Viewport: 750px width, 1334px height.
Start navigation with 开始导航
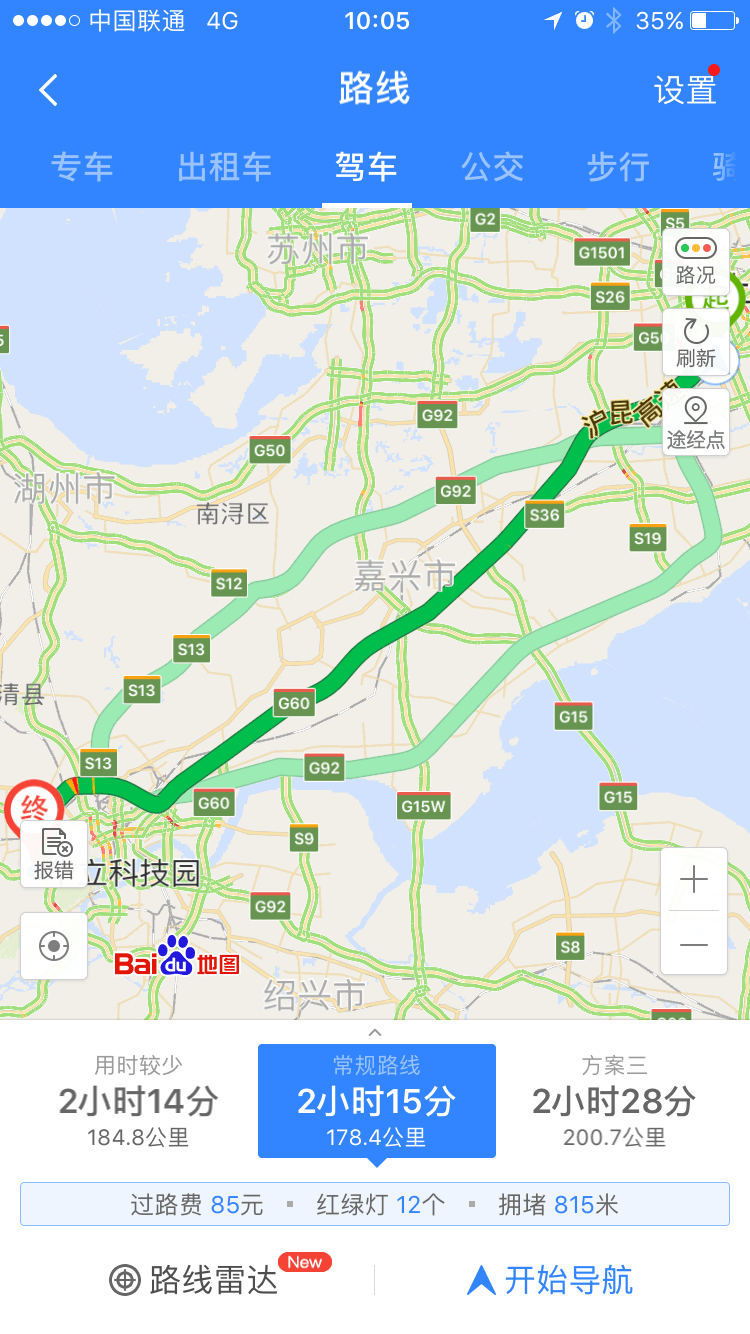[x=551, y=1280]
